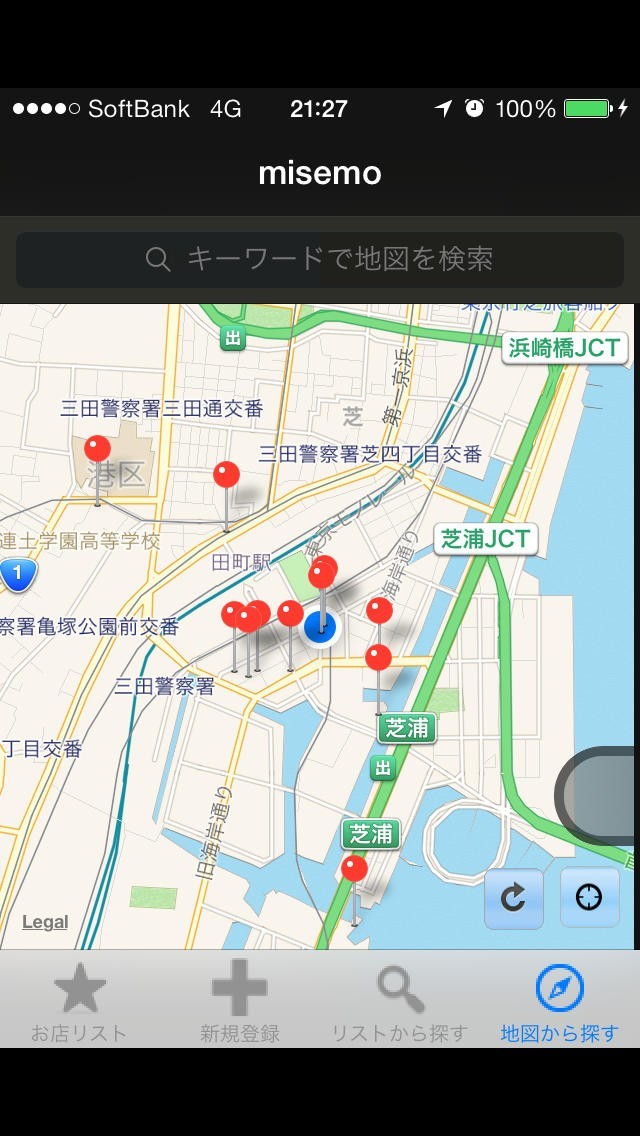This screenshot has width=640, height=1136.
Task: Open the Legal link on the map
Action: [45, 922]
